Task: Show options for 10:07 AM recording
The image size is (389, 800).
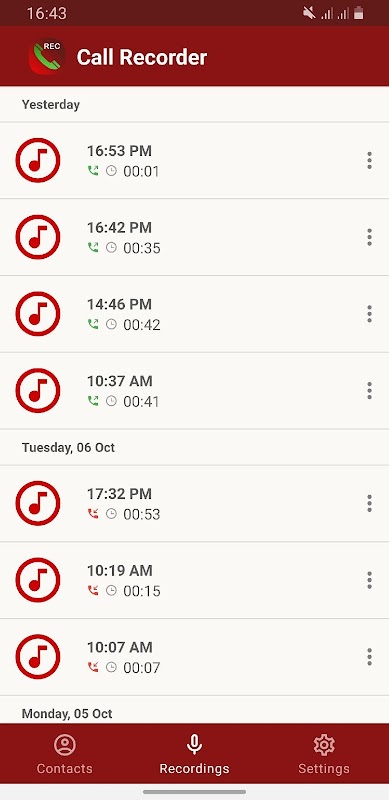Action: [x=370, y=657]
